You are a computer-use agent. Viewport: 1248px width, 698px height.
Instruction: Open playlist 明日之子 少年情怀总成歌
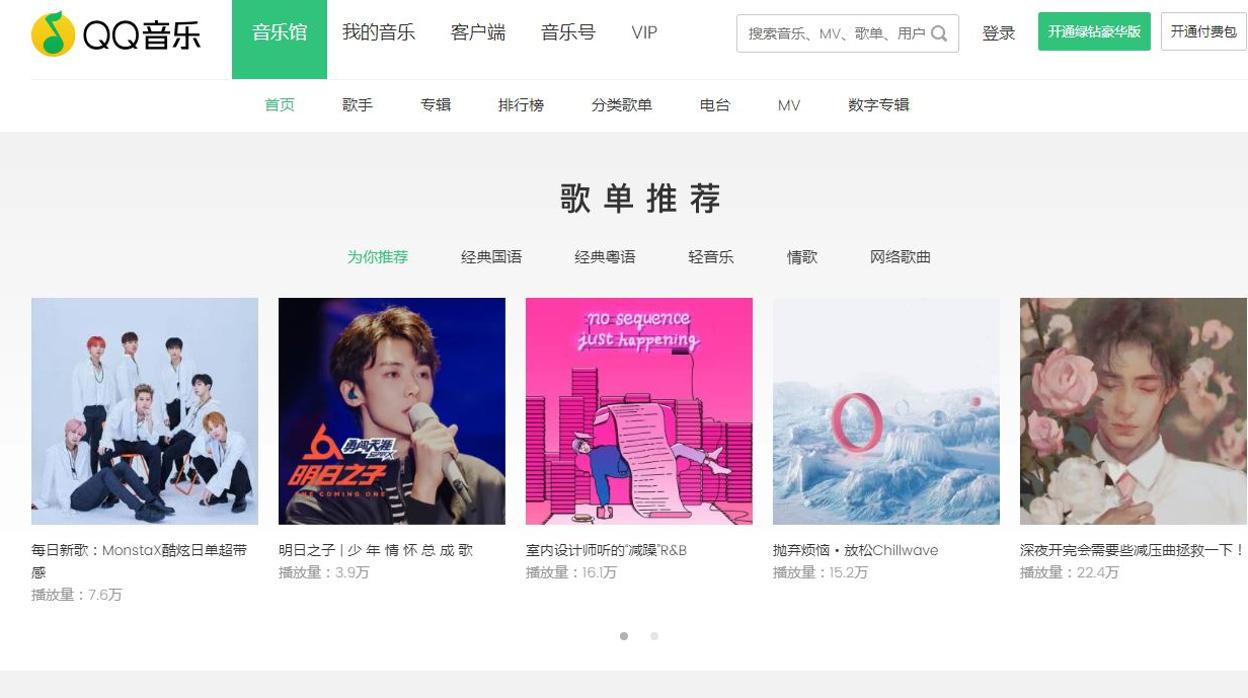click(391, 411)
